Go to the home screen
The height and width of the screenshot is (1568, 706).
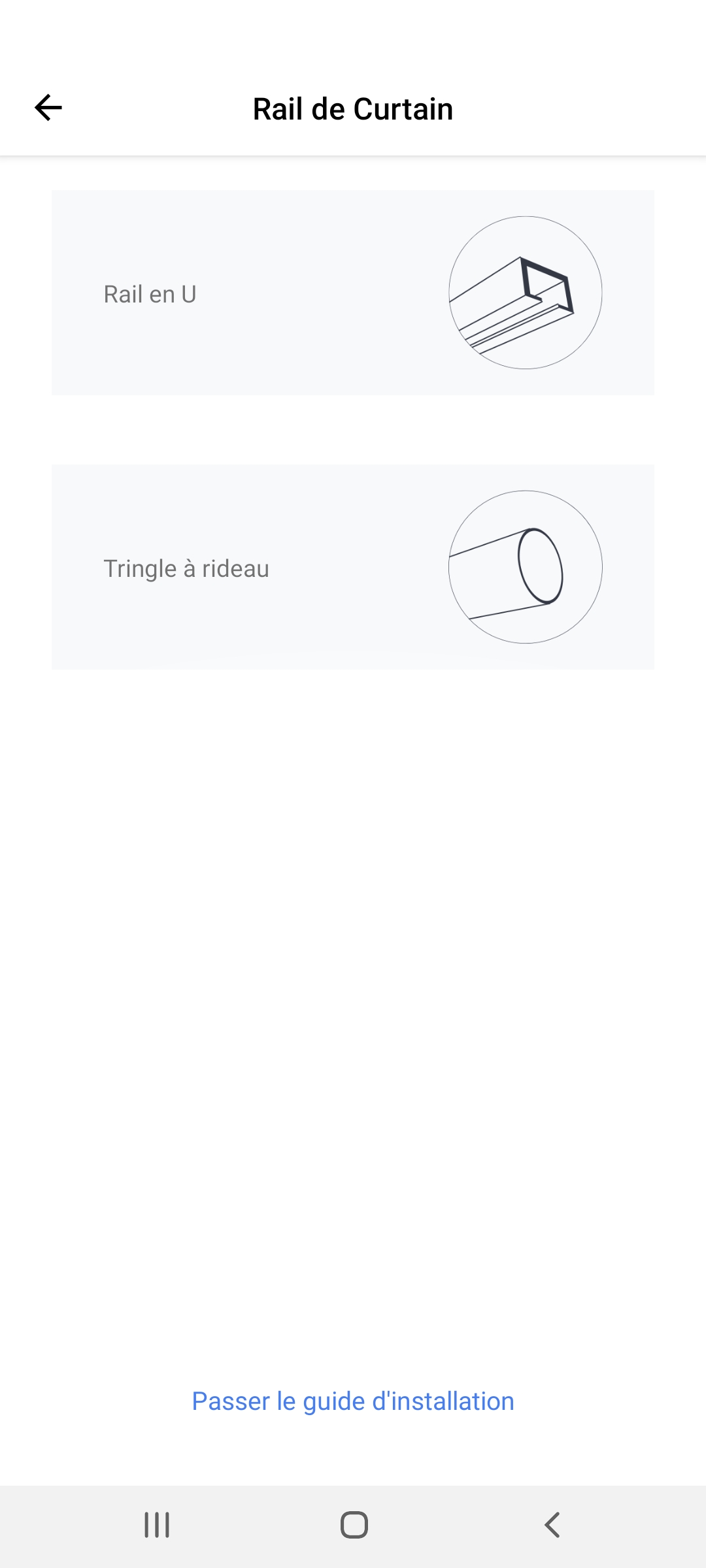[354, 1525]
